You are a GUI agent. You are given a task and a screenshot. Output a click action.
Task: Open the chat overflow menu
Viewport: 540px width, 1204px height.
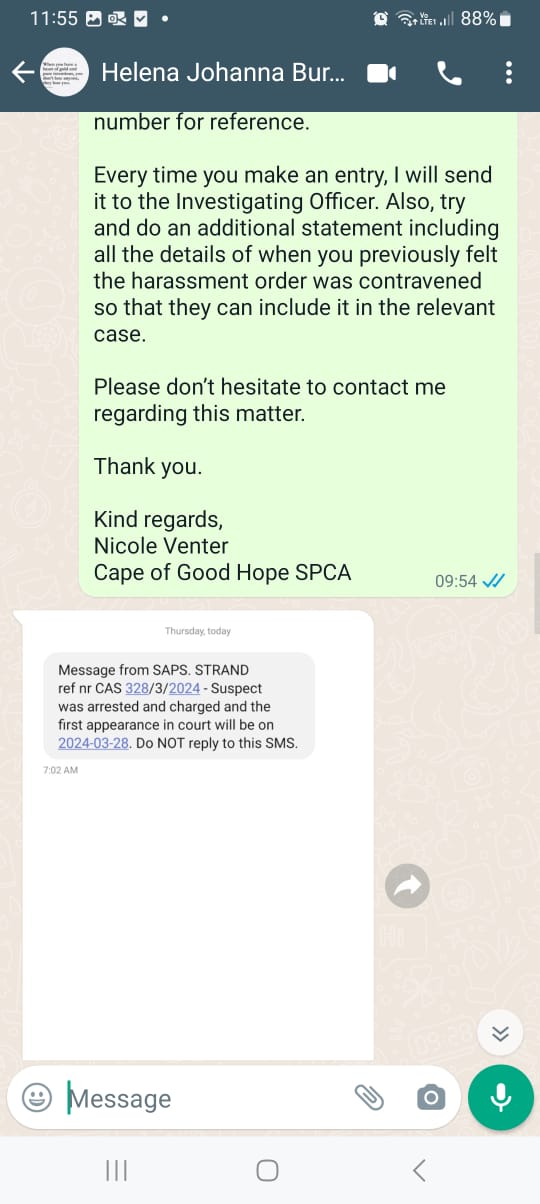pyautogui.click(x=509, y=72)
